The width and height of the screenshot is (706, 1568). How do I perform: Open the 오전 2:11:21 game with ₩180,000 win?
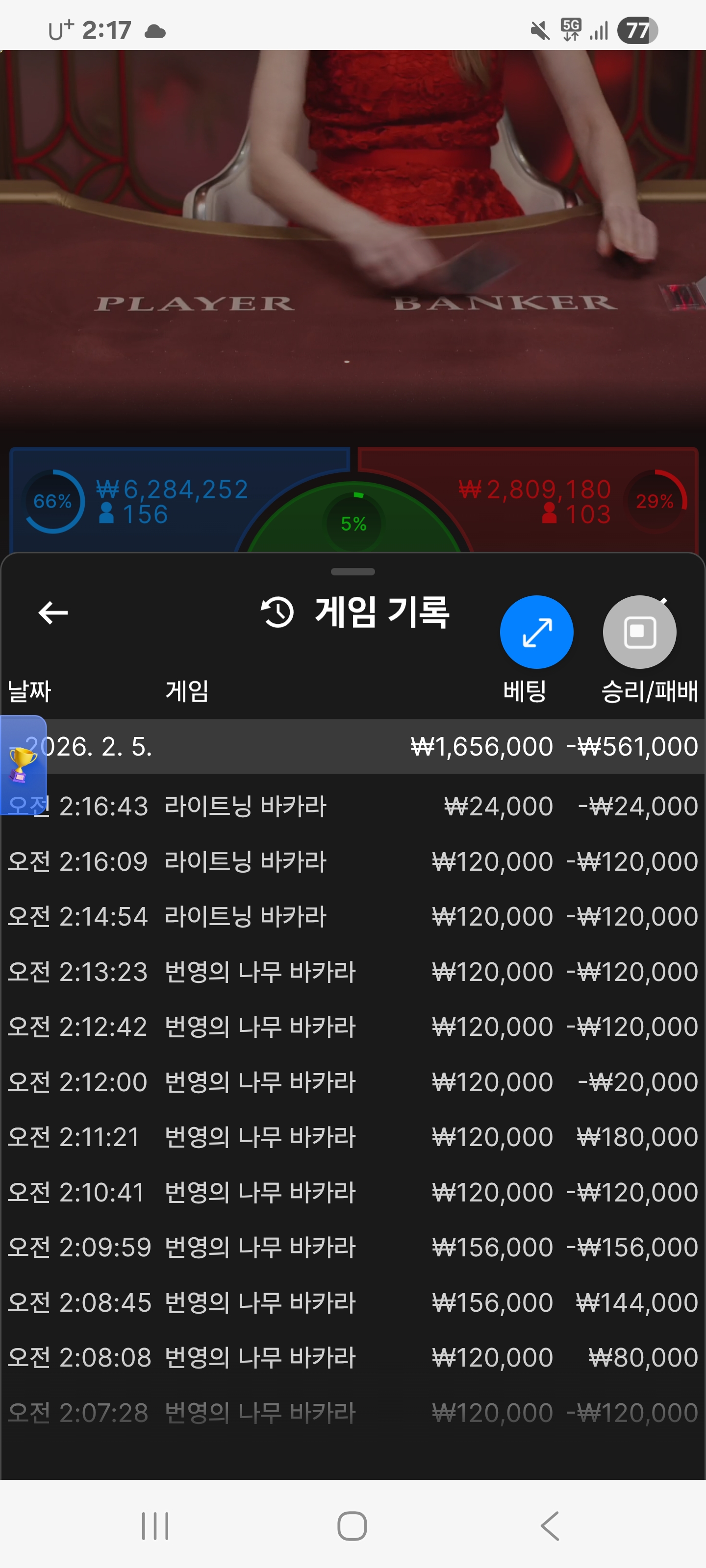click(x=353, y=1137)
